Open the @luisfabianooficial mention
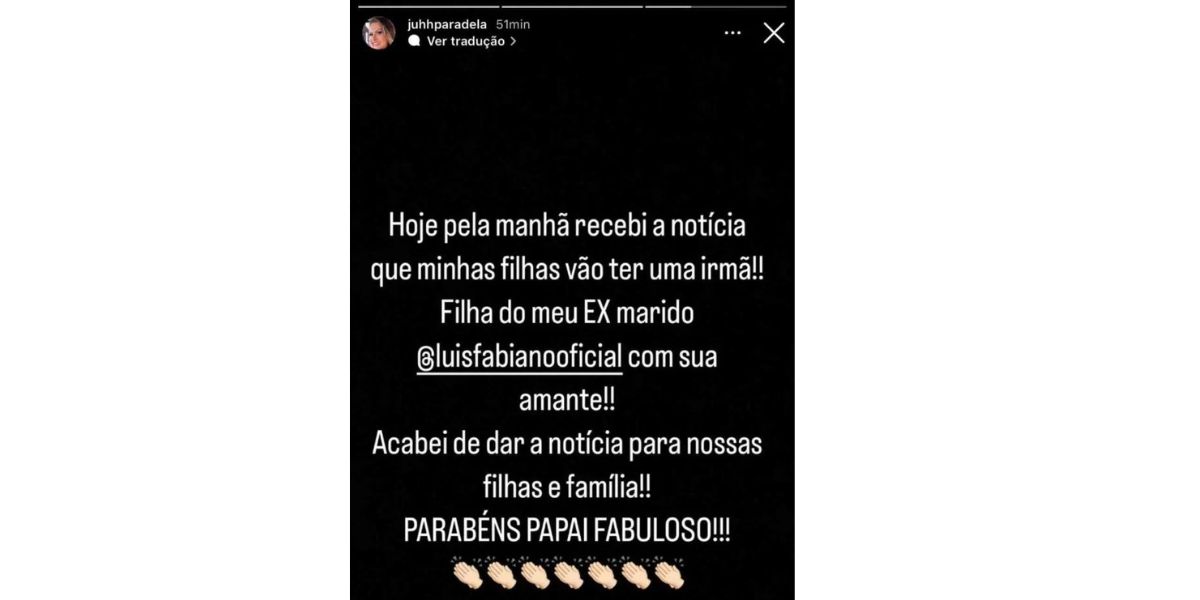1200x600 pixels. pyautogui.click(x=519, y=357)
